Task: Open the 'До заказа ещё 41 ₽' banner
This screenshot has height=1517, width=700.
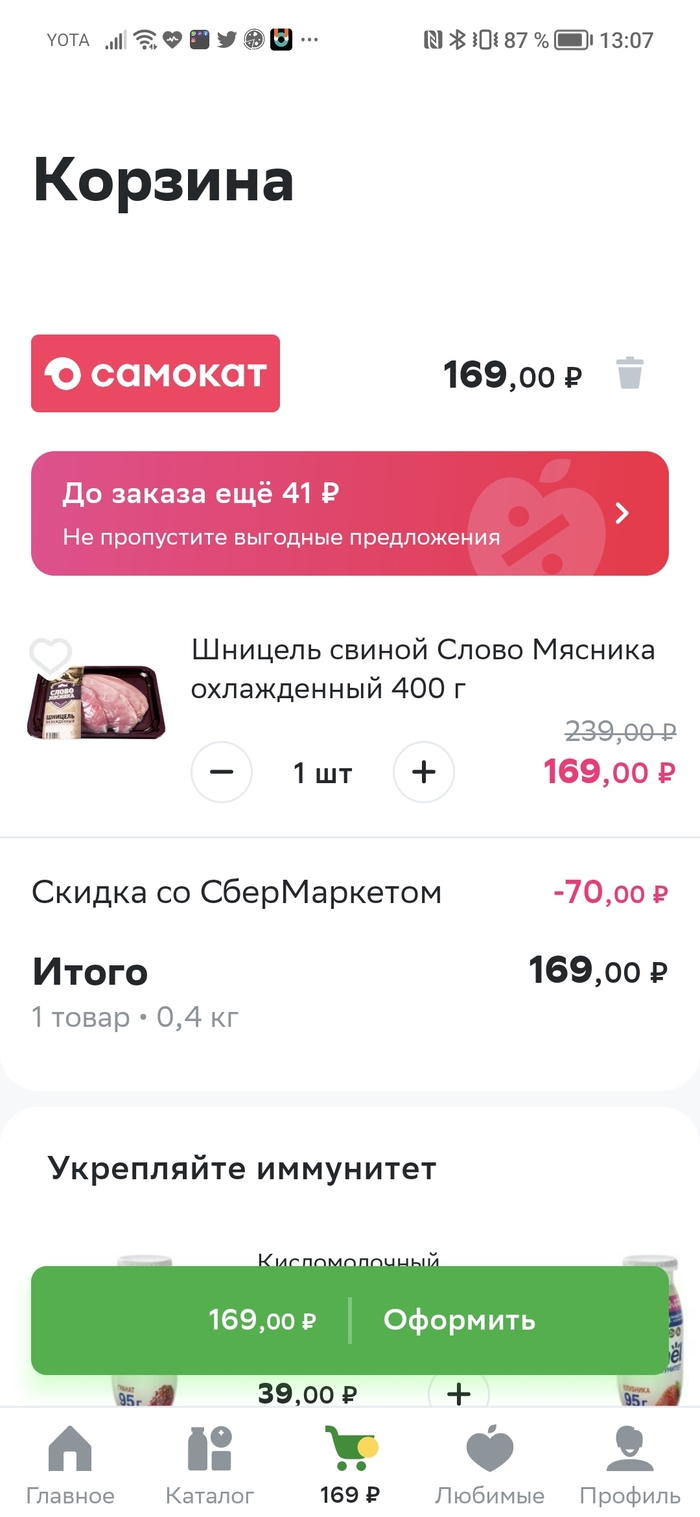Action: 350,513
